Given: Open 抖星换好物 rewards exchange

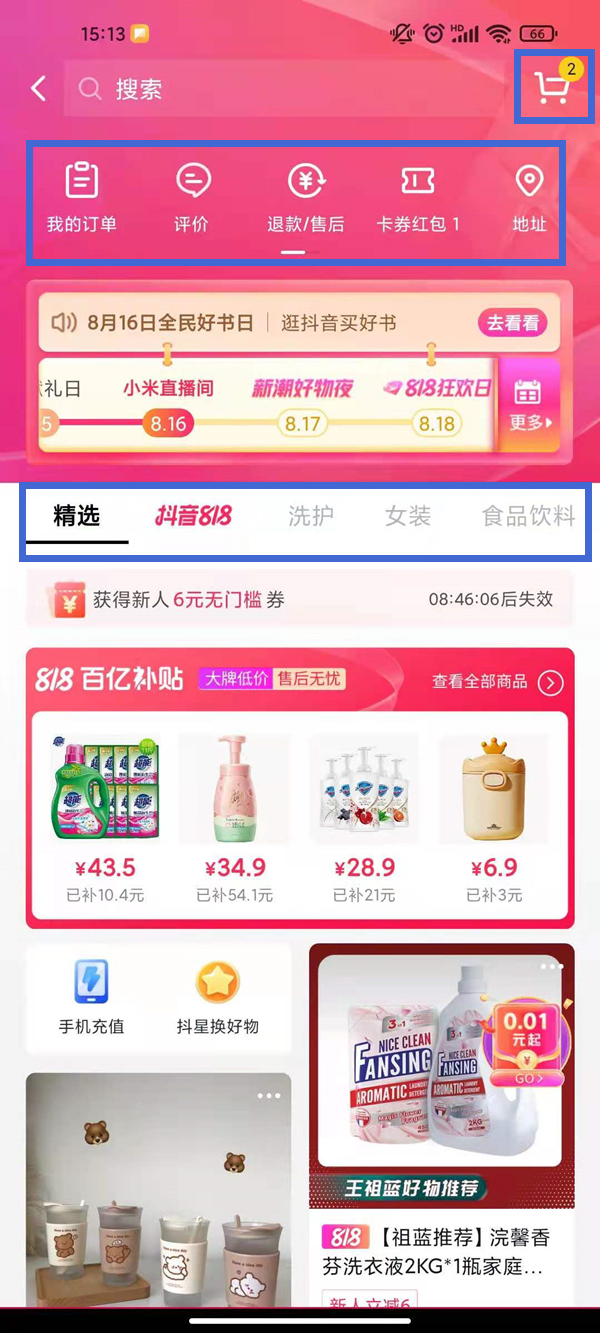Looking at the screenshot, I should pyautogui.click(x=217, y=997).
